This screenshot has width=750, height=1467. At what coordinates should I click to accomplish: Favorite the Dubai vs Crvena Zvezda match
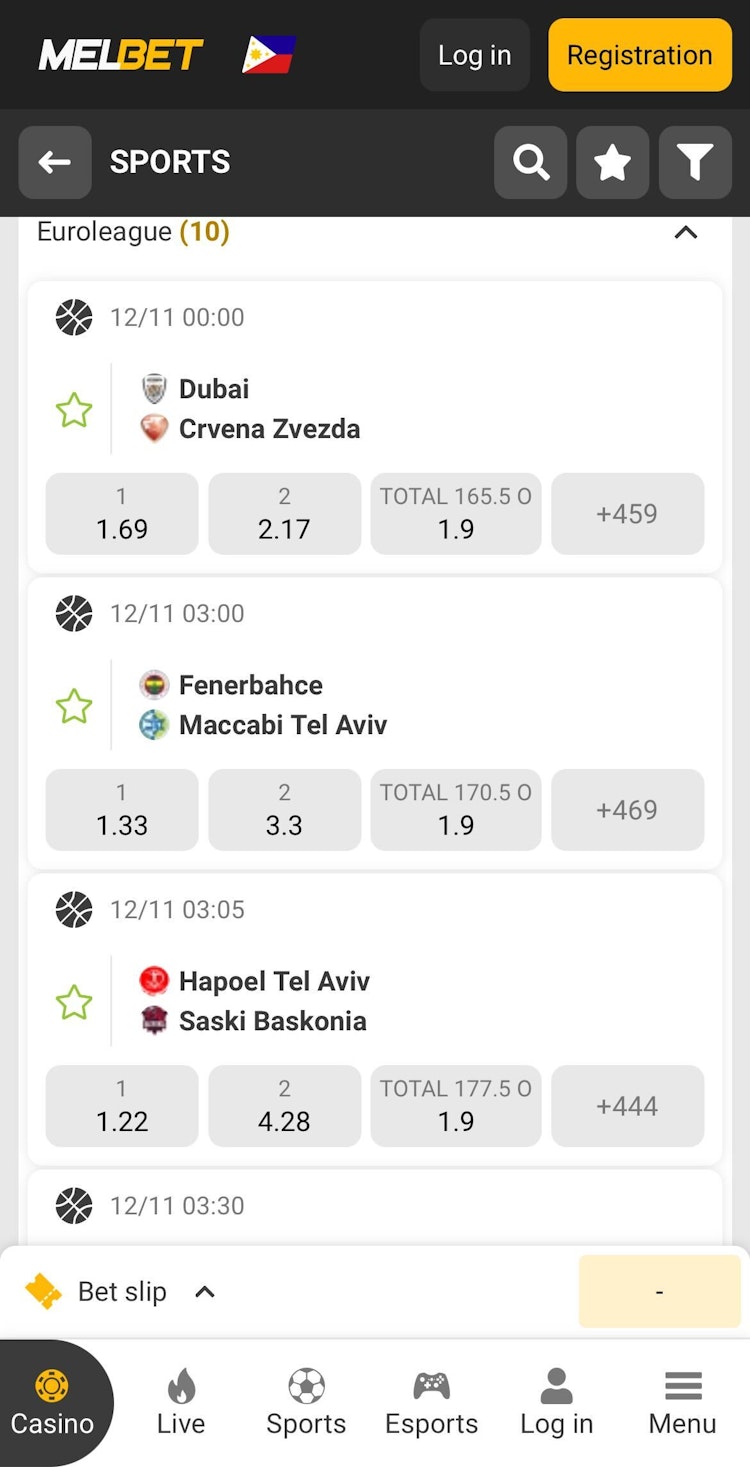(x=73, y=410)
